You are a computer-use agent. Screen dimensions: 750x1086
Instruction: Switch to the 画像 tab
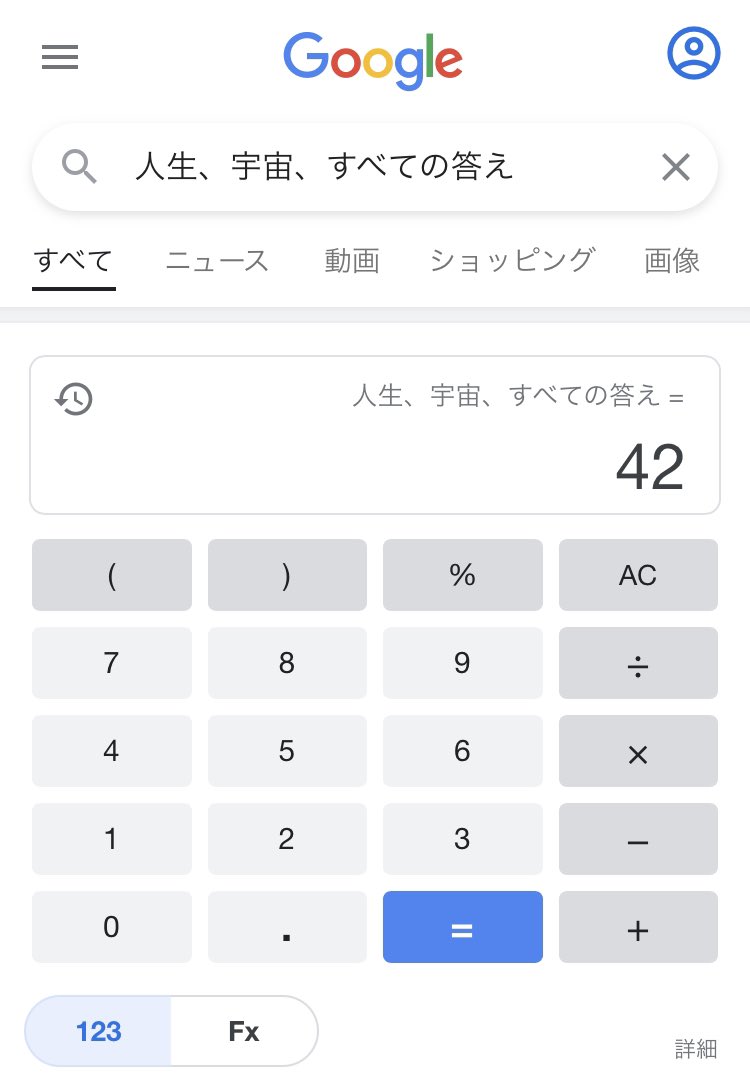(672, 261)
